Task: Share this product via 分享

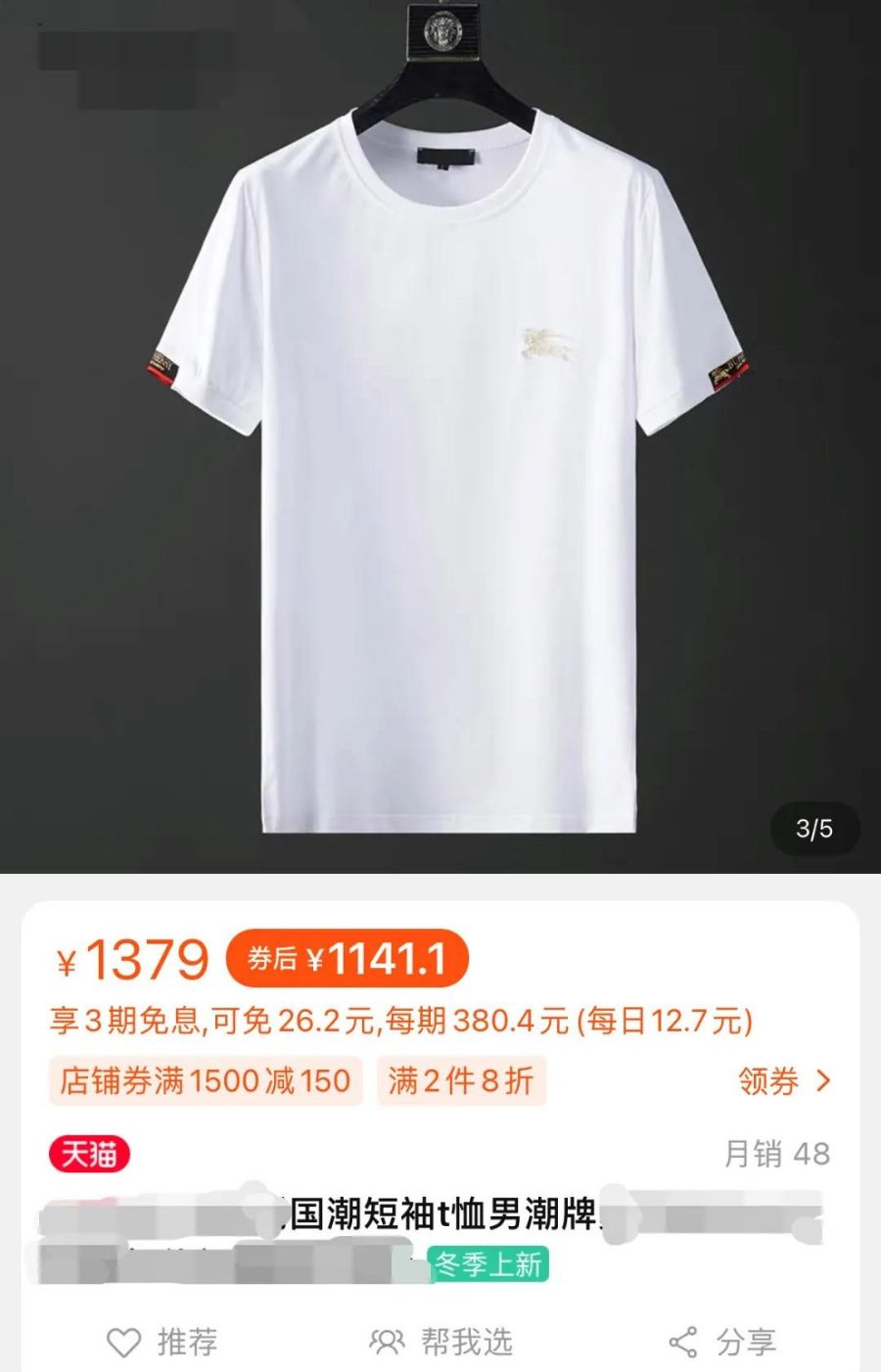Action: coord(722,1342)
